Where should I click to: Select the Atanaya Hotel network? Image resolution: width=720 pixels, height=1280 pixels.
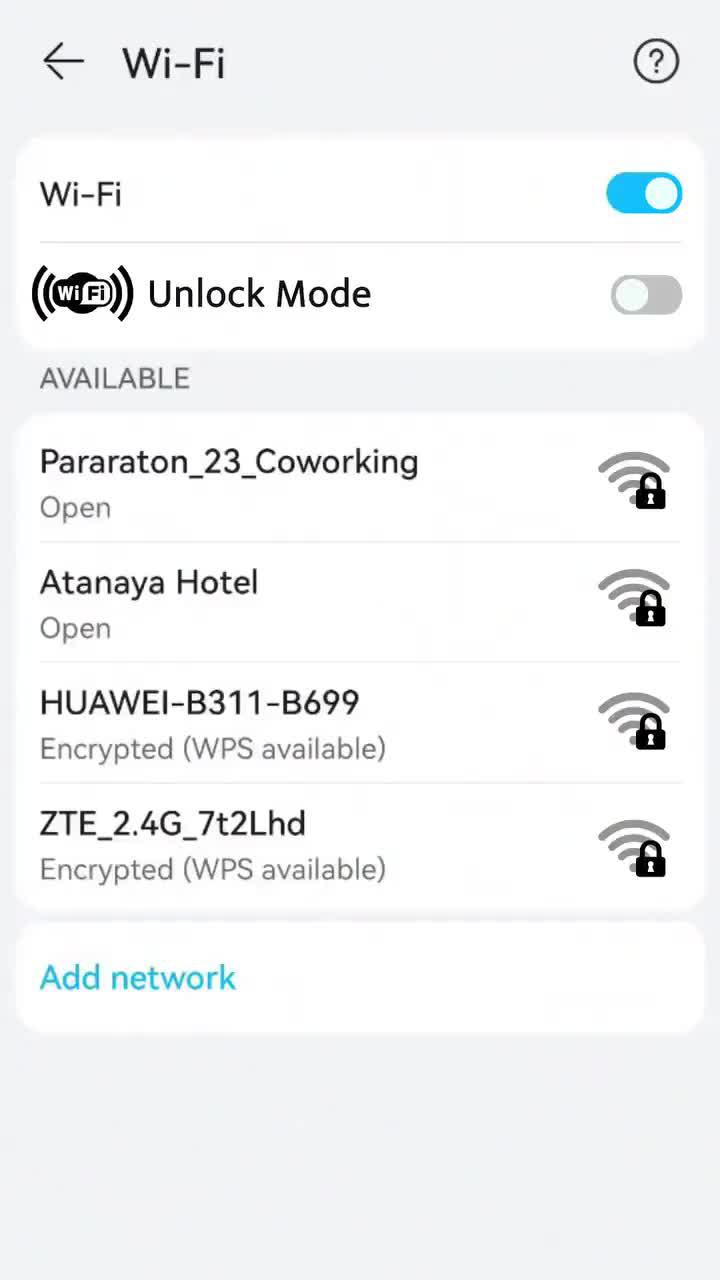[150, 602]
